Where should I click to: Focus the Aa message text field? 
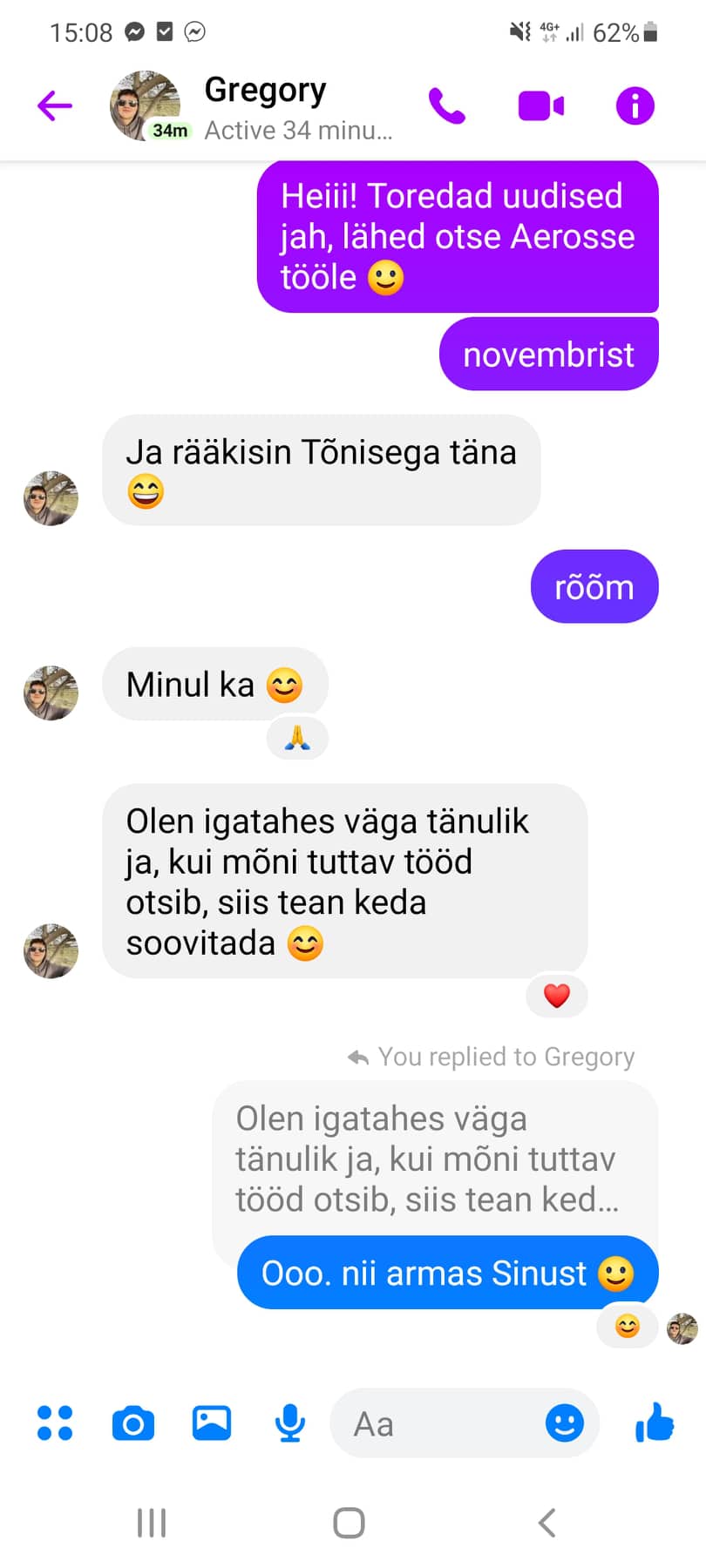click(x=436, y=1423)
